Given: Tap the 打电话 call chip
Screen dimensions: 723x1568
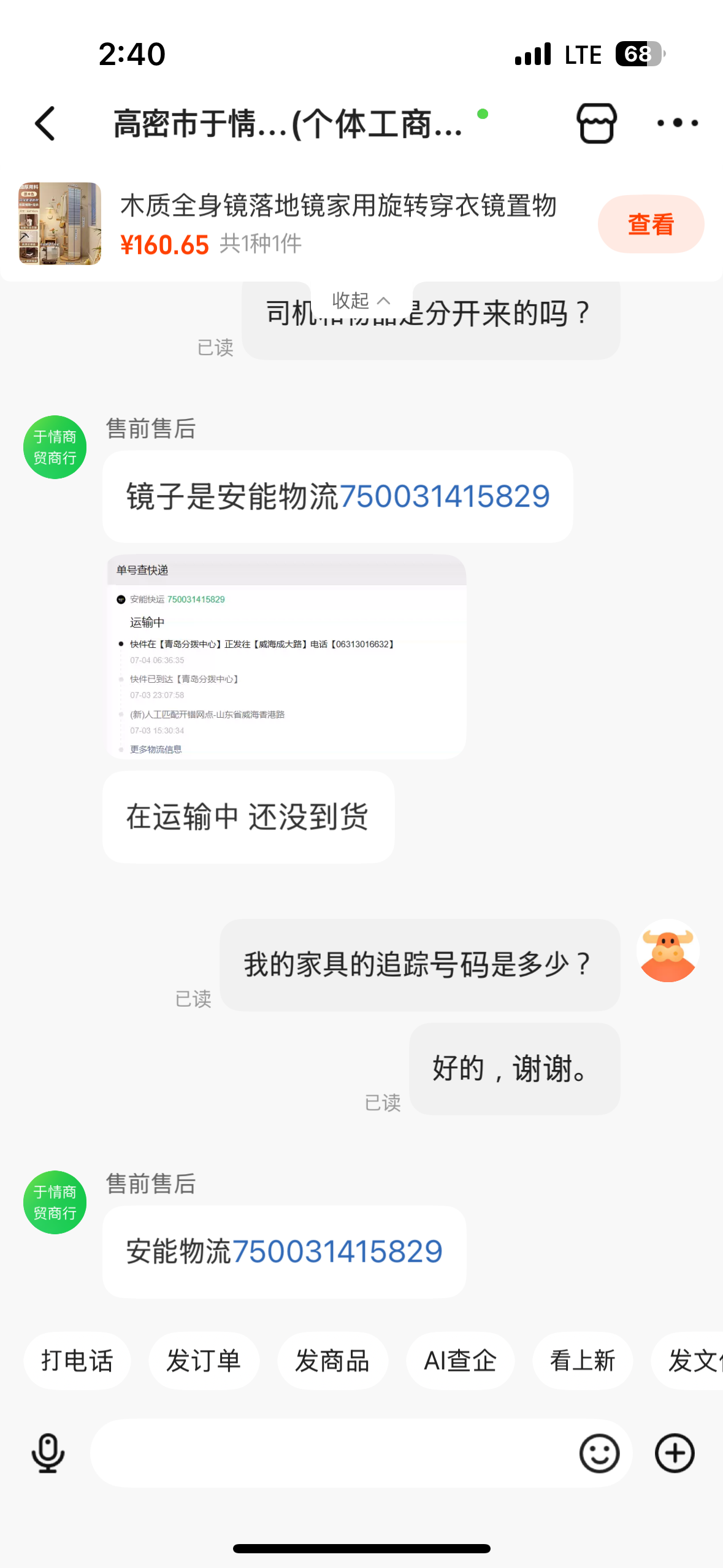Looking at the screenshot, I should 77,1361.
